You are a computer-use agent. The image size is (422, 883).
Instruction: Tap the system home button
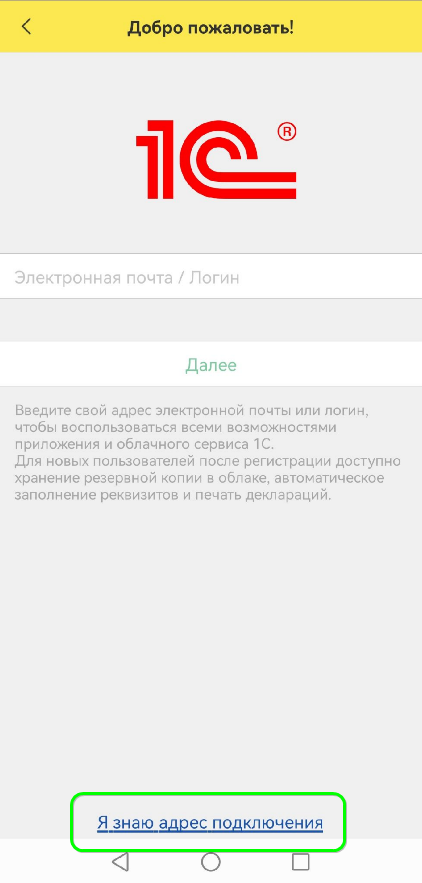211,862
